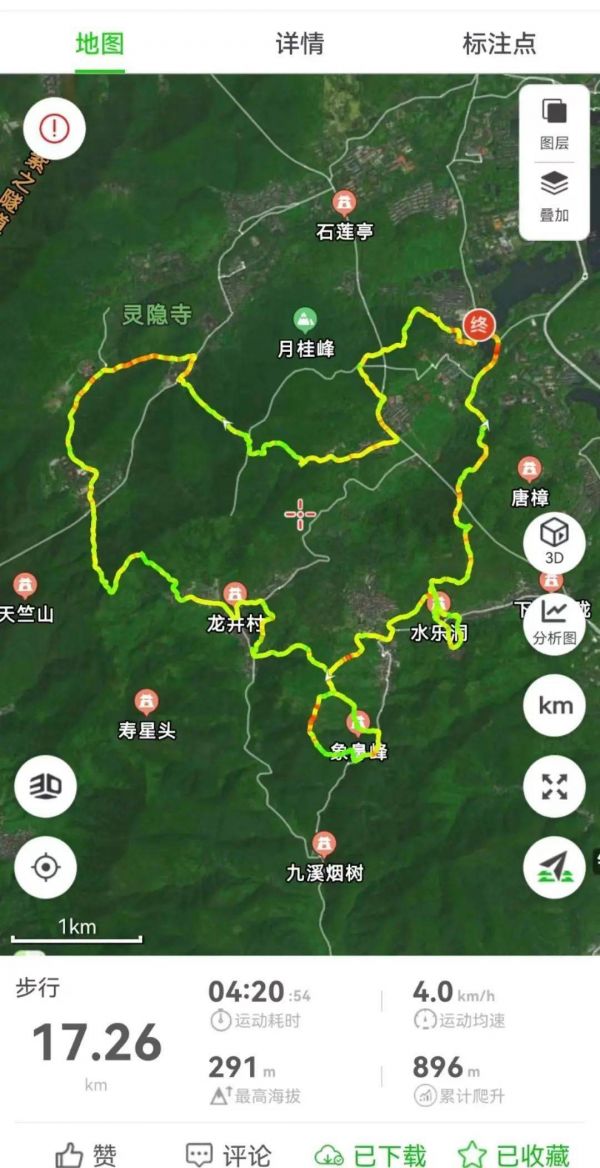Tap the 已下载 downloaded button
This screenshot has width=600, height=1168.
(370, 1155)
